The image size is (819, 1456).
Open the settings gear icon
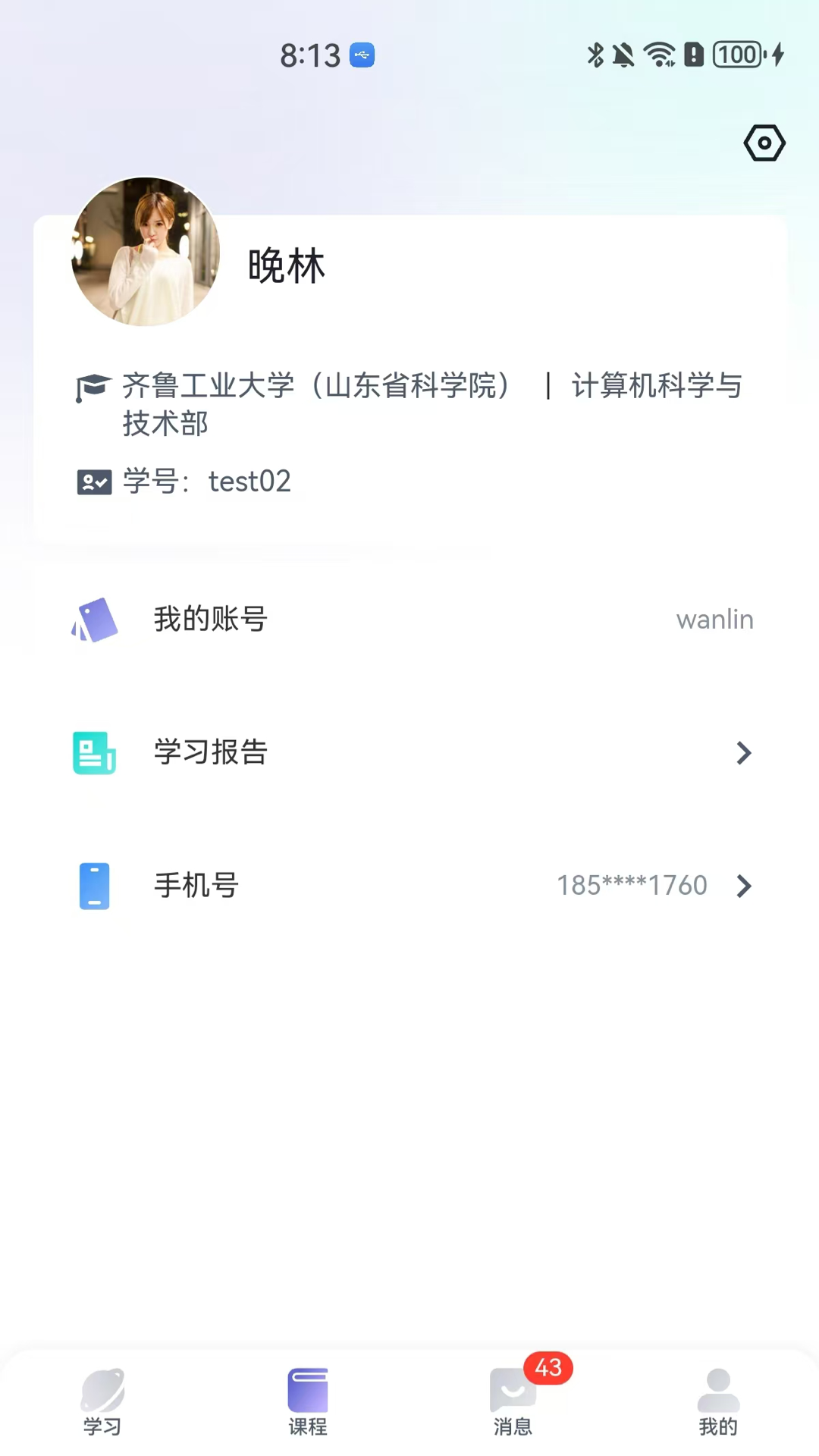[764, 142]
